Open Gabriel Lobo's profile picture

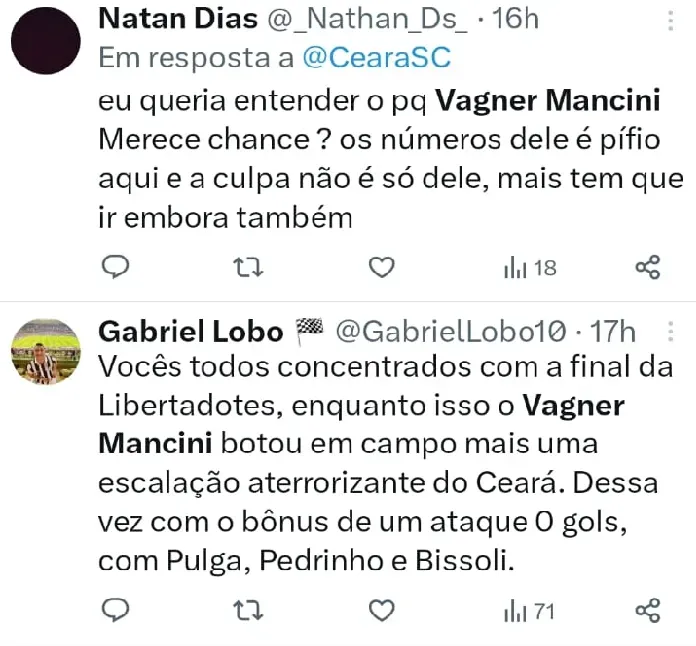pyautogui.click(x=45, y=352)
